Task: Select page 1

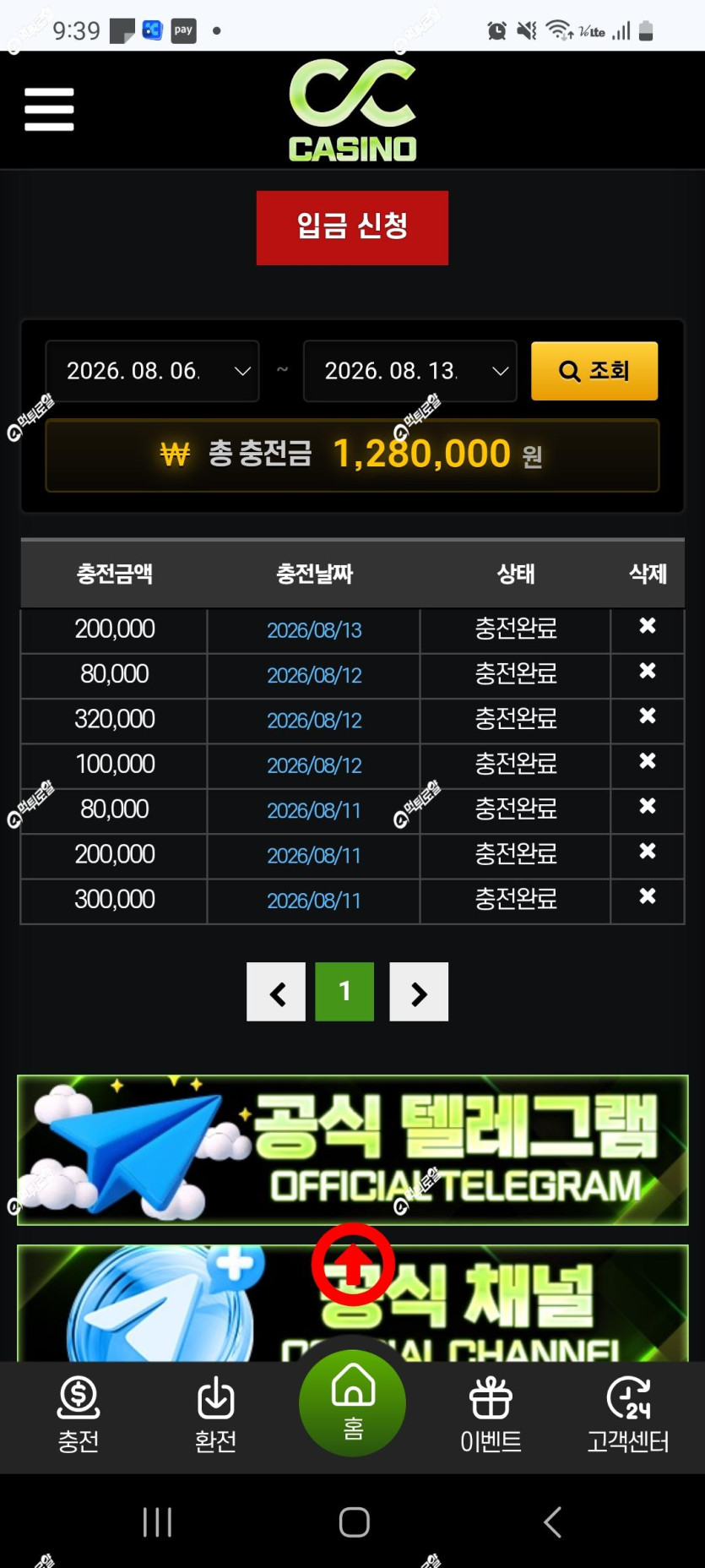Action: 344,992
